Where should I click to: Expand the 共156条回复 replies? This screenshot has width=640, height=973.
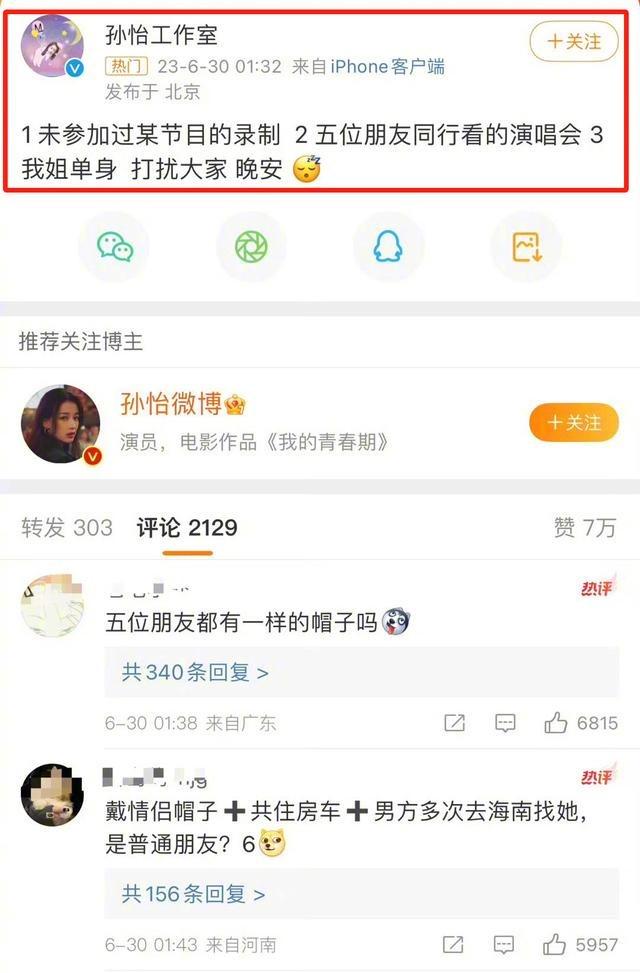point(195,893)
